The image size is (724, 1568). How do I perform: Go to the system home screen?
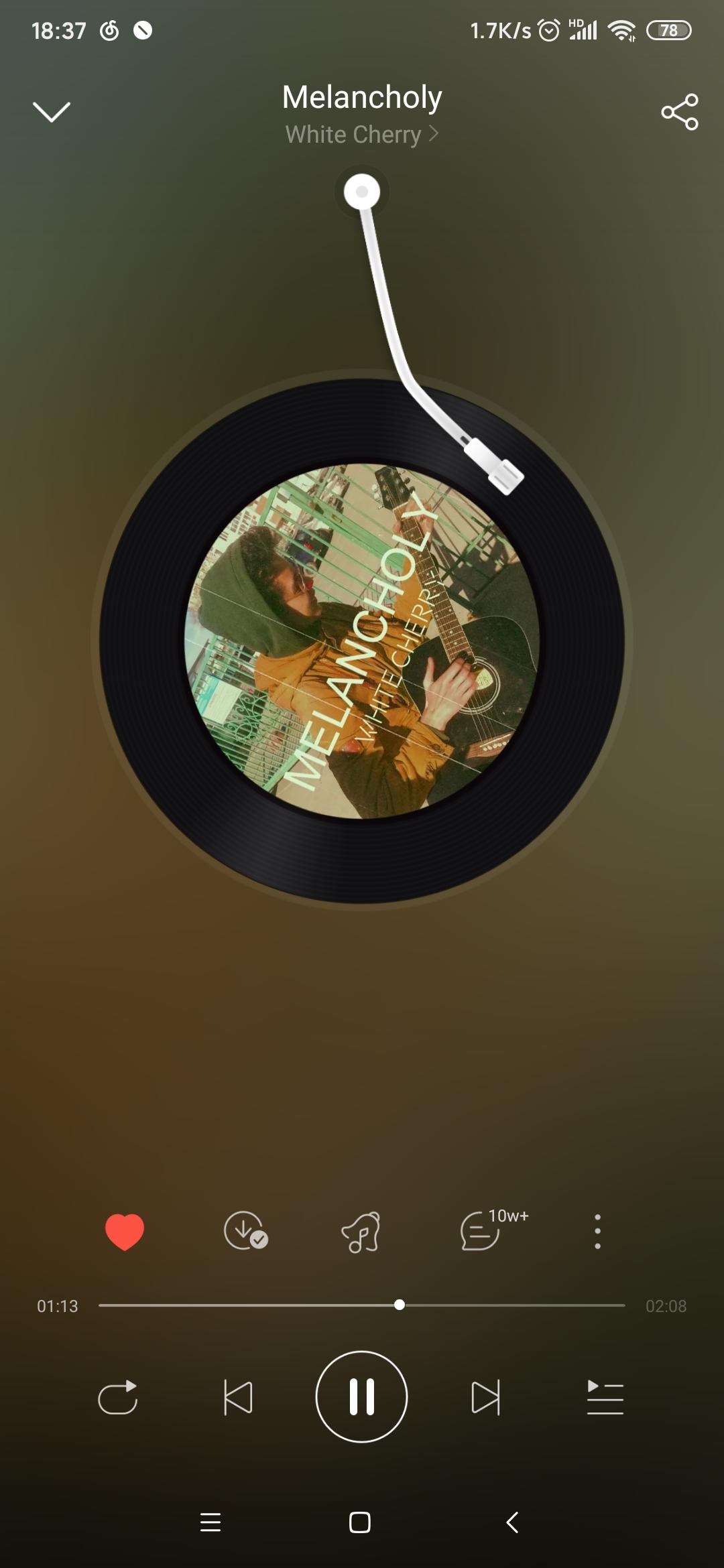360,1522
